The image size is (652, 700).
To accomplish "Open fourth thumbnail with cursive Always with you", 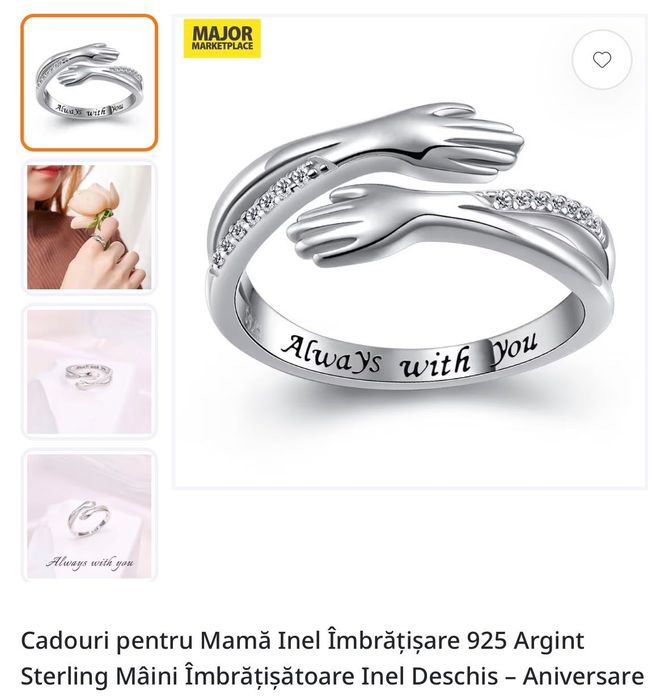I will point(89,516).
